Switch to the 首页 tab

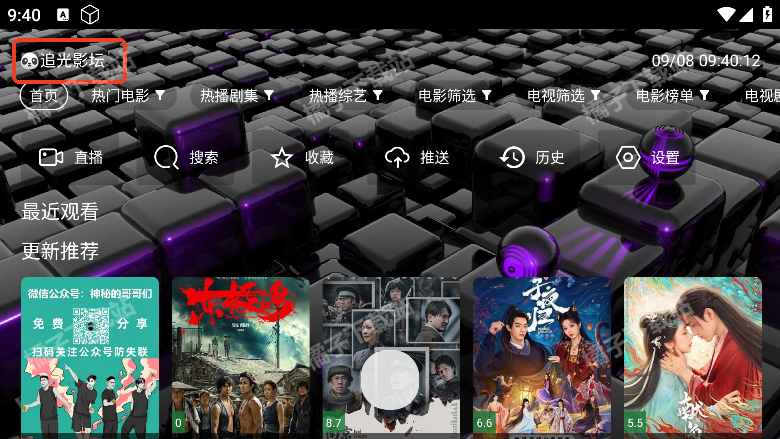click(44, 96)
